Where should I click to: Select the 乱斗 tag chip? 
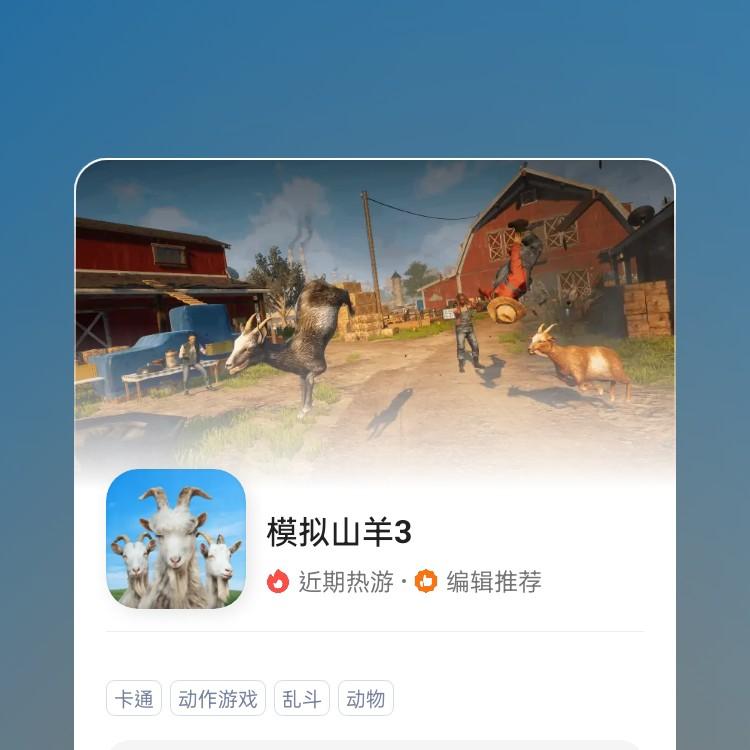(302, 699)
